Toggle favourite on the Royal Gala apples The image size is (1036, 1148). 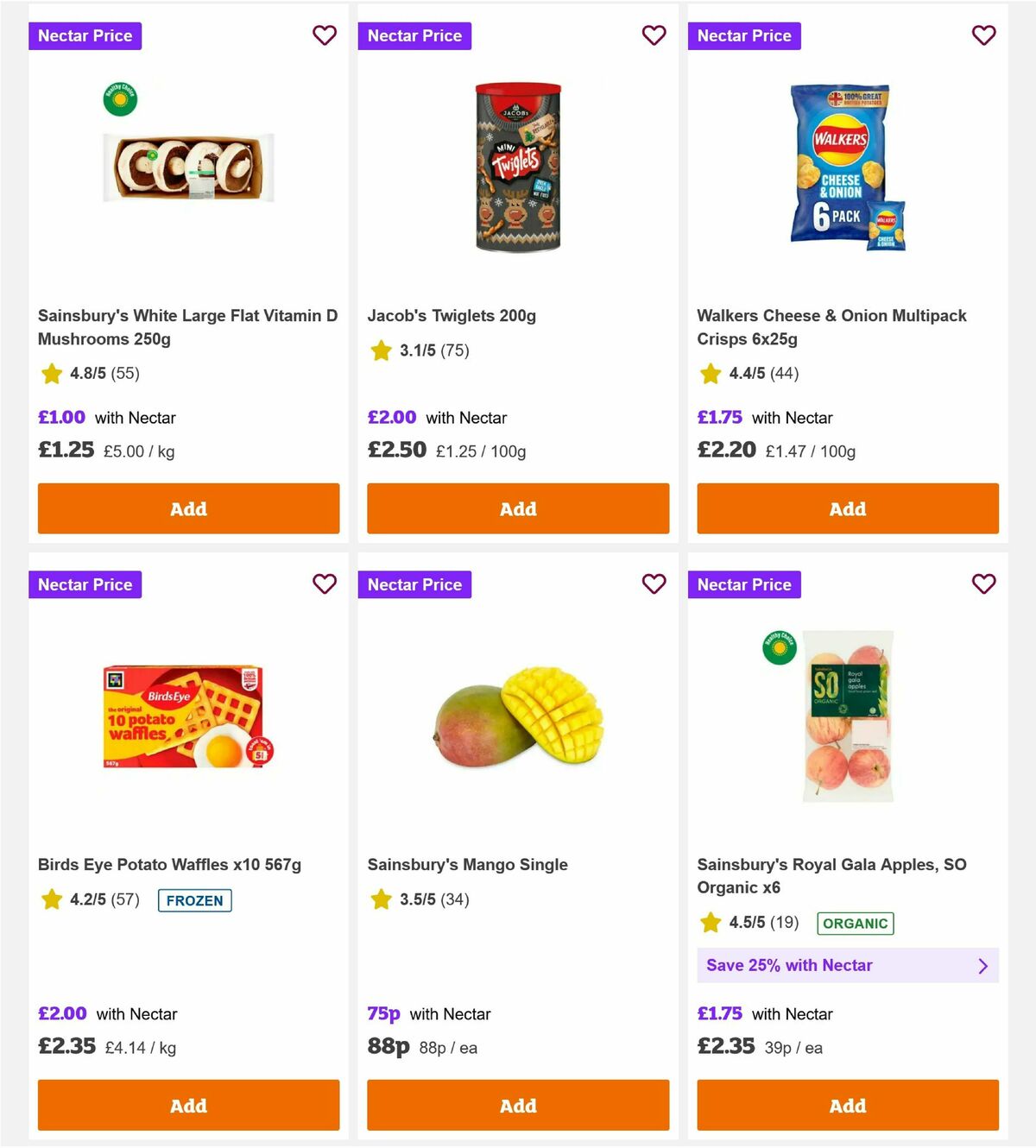[983, 584]
